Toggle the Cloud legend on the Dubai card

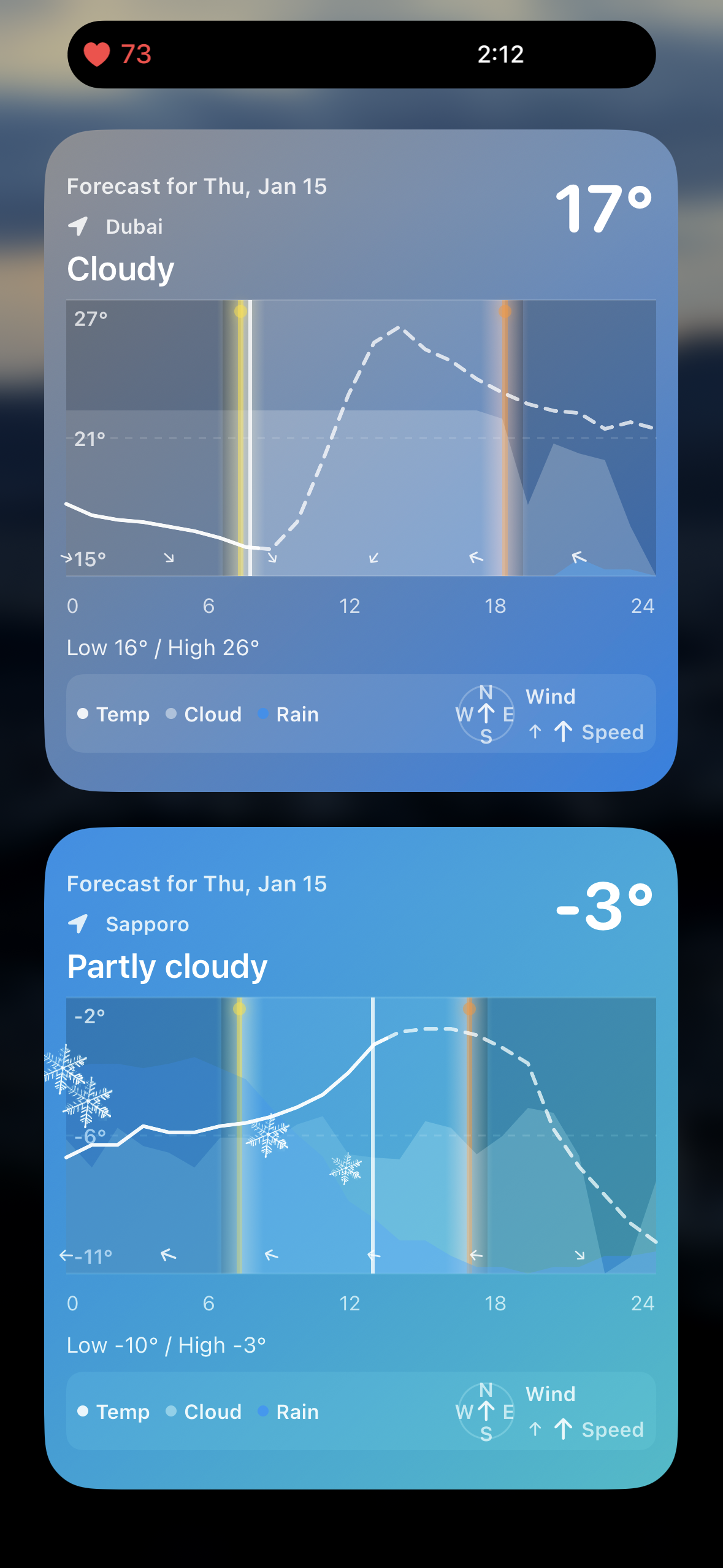(204, 713)
